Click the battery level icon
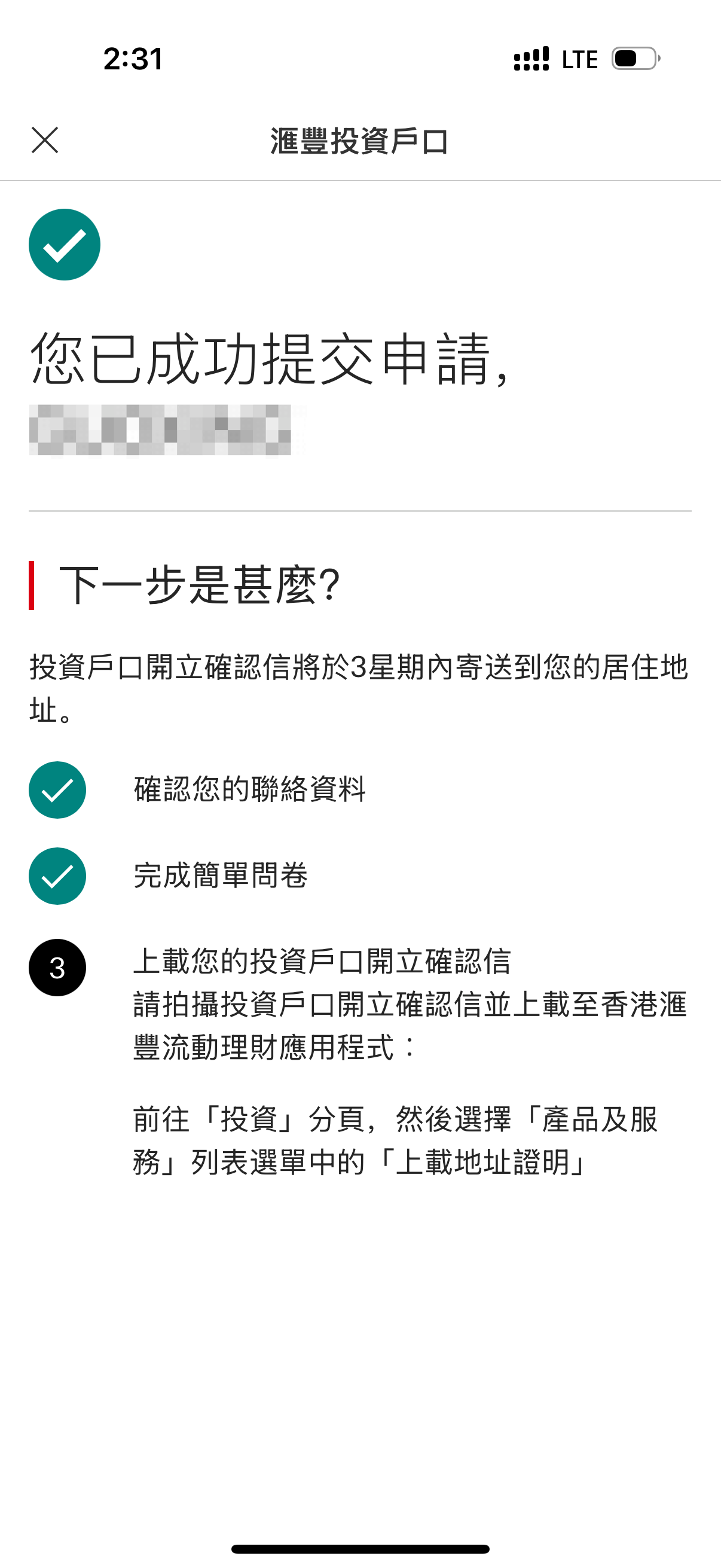Image resolution: width=721 pixels, height=1568 pixels. point(633,59)
